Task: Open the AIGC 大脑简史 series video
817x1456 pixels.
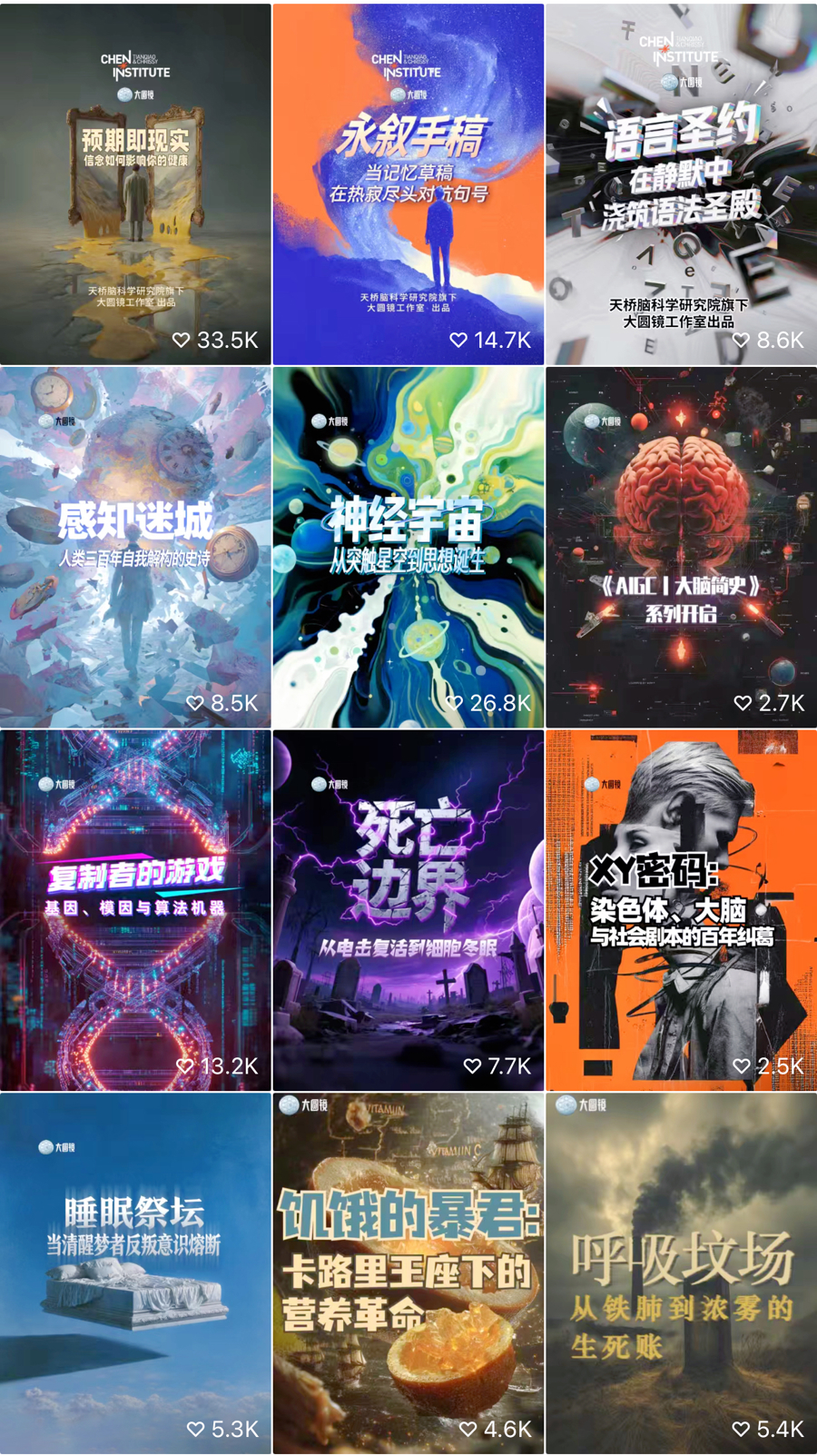Action: click(x=681, y=547)
